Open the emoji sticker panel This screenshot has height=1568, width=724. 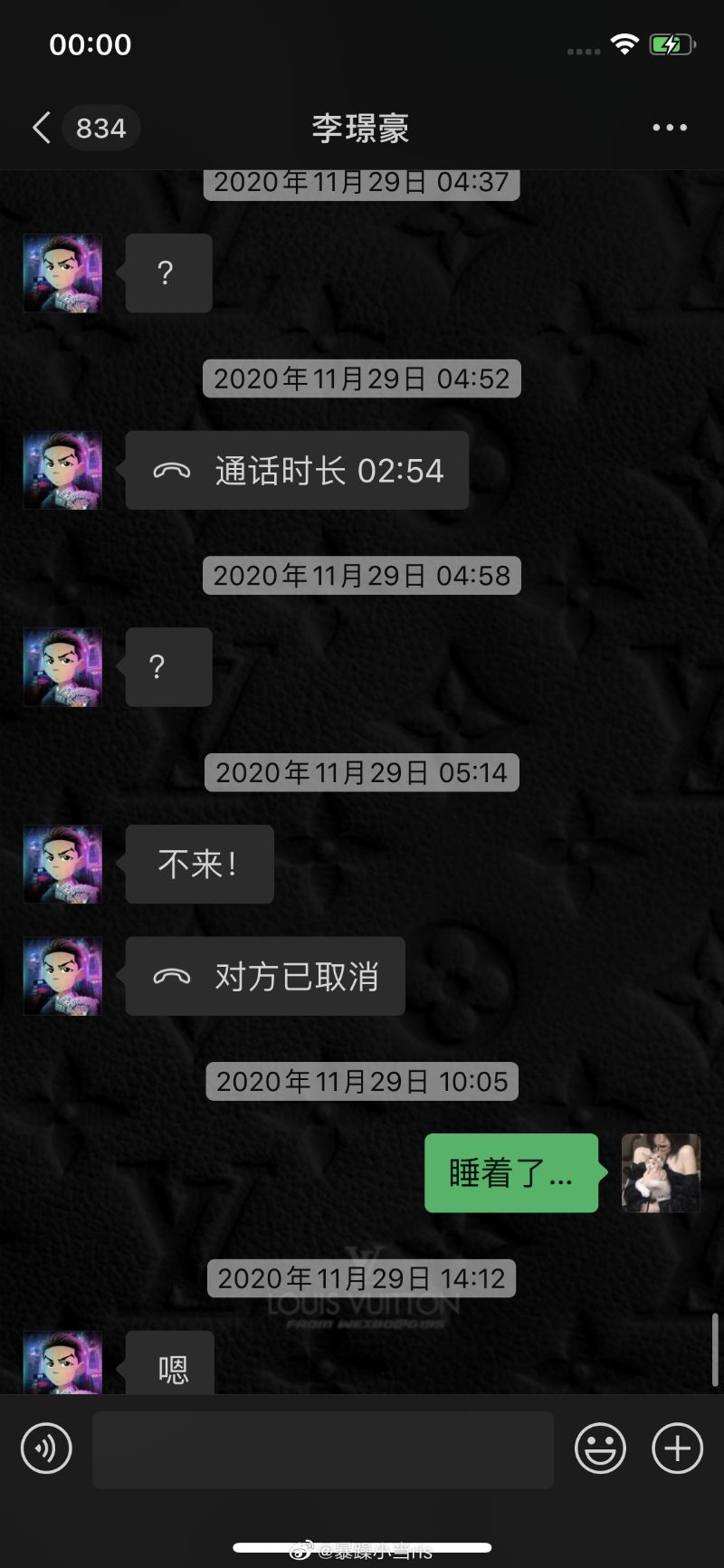coord(600,1448)
